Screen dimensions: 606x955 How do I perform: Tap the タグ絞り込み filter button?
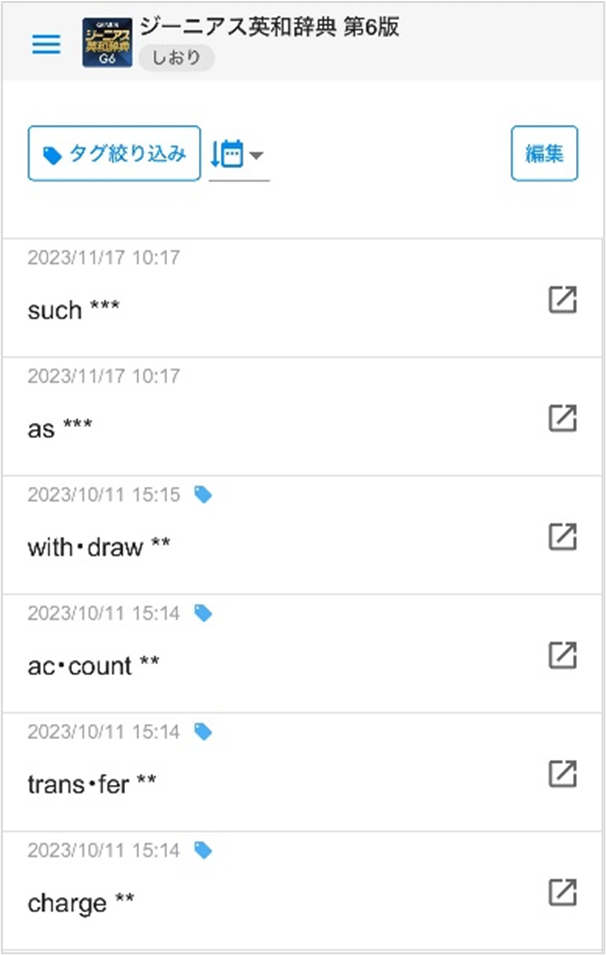(114, 154)
